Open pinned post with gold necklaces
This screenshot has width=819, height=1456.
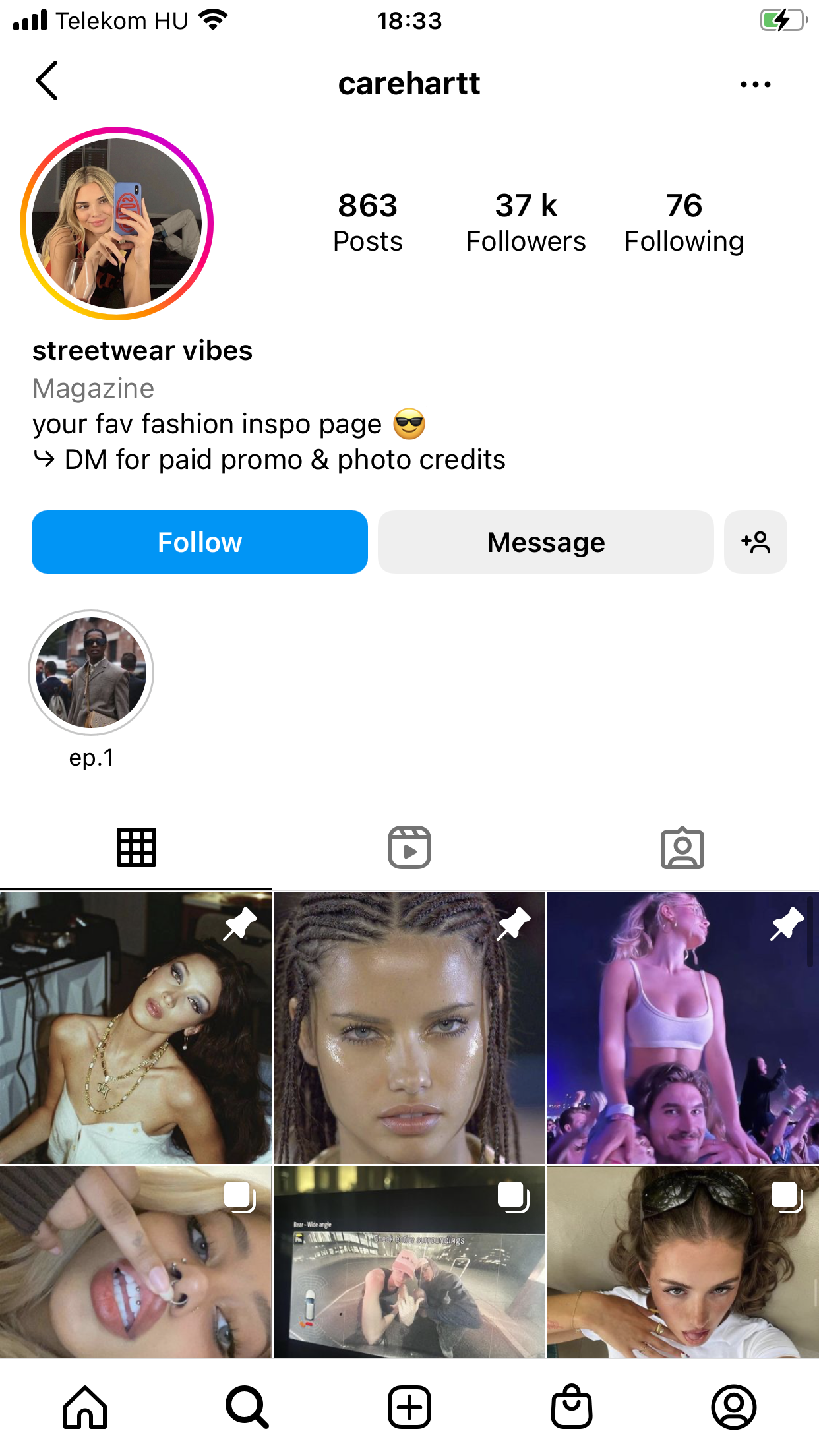[136, 1027]
